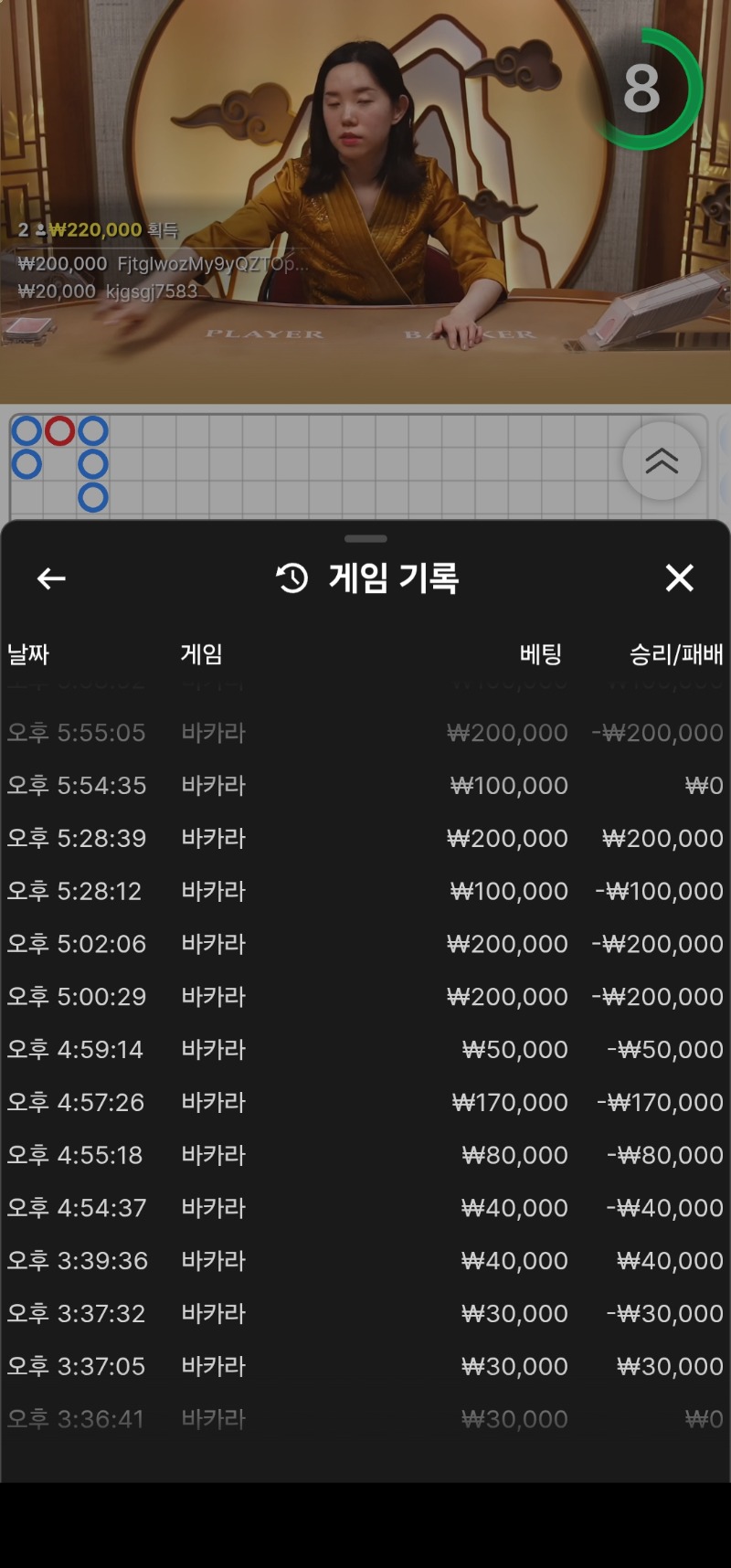
Task: Select the 오후 3:37:32 game entry
Action: [365, 1314]
